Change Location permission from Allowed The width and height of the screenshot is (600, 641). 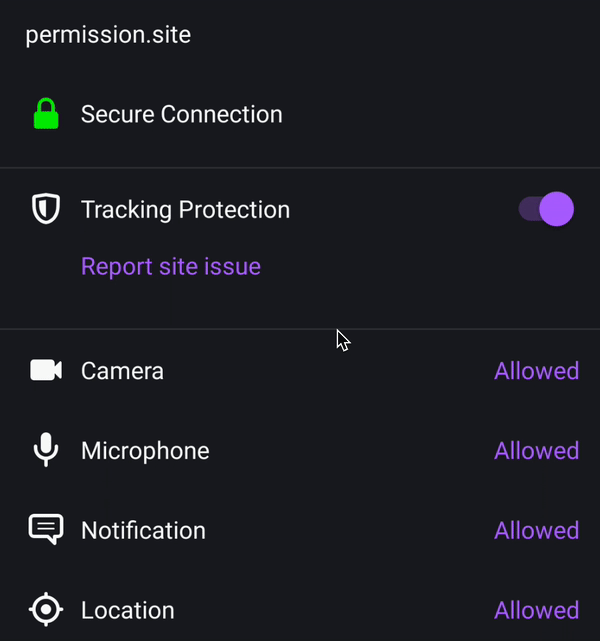pyautogui.click(x=536, y=610)
